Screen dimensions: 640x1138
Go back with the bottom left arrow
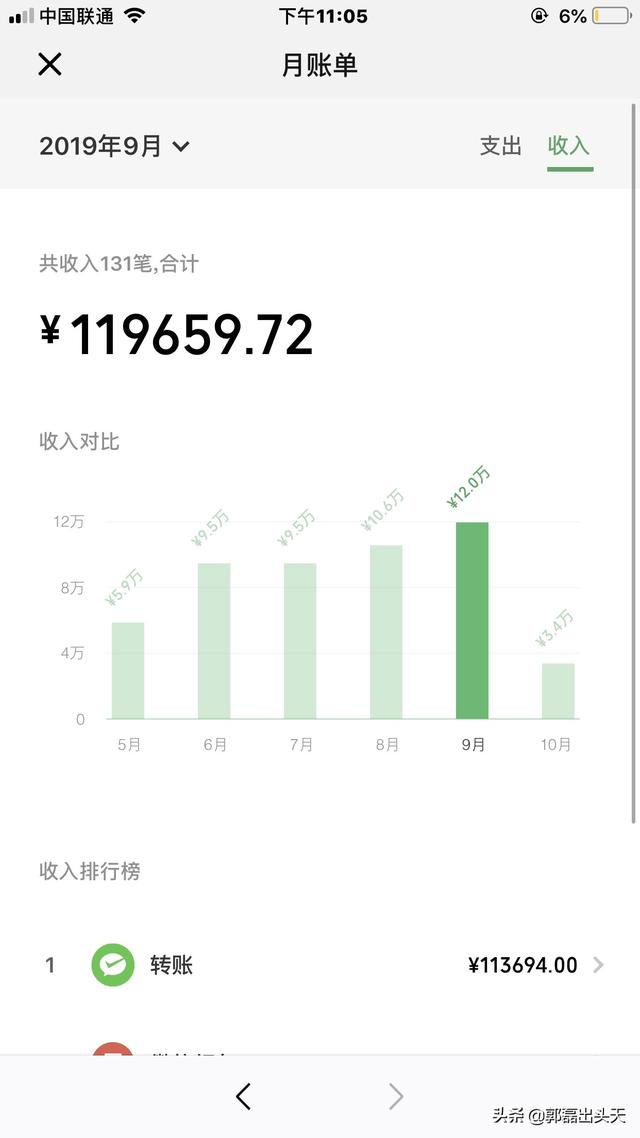coord(243,1096)
